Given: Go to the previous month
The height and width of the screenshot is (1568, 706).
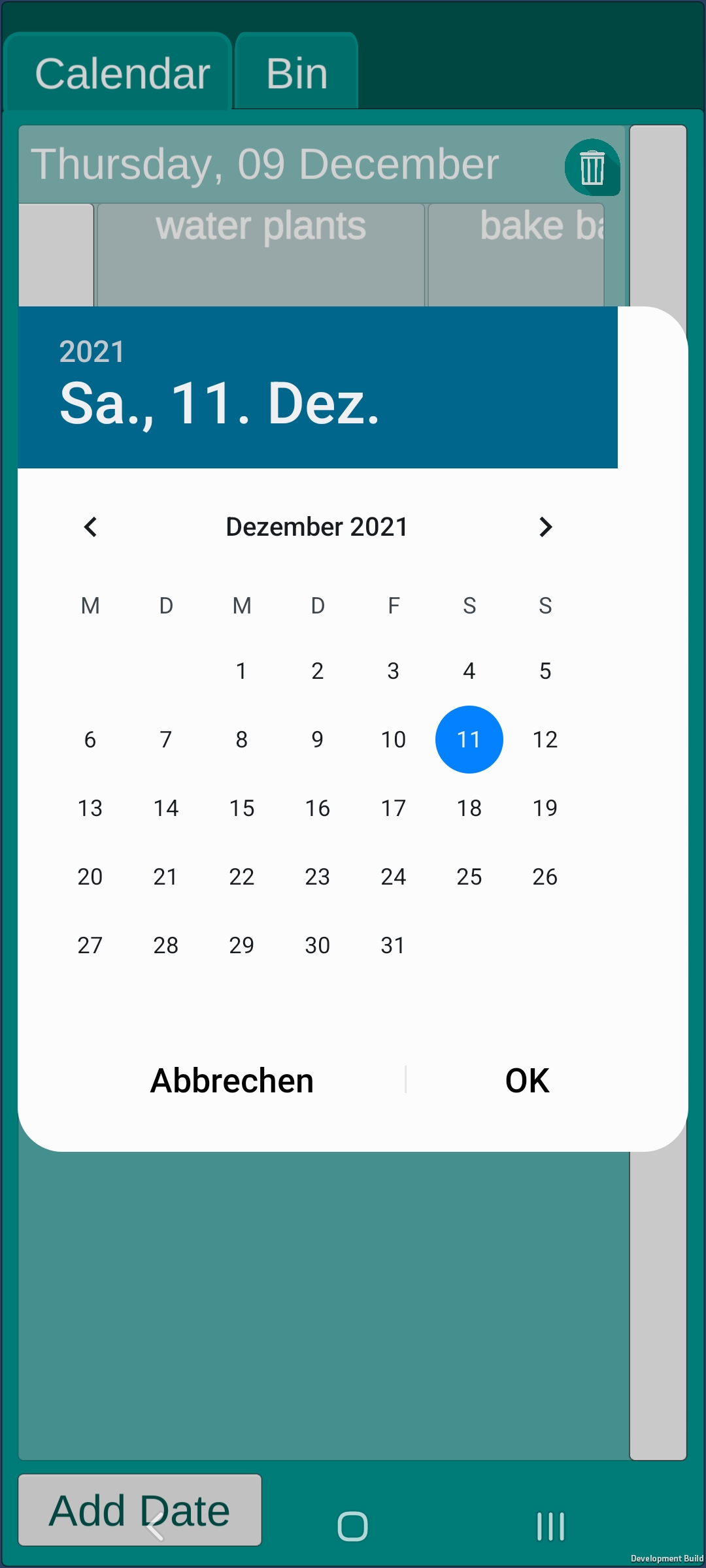Looking at the screenshot, I should pyautogui.click(x=90, y=527).
